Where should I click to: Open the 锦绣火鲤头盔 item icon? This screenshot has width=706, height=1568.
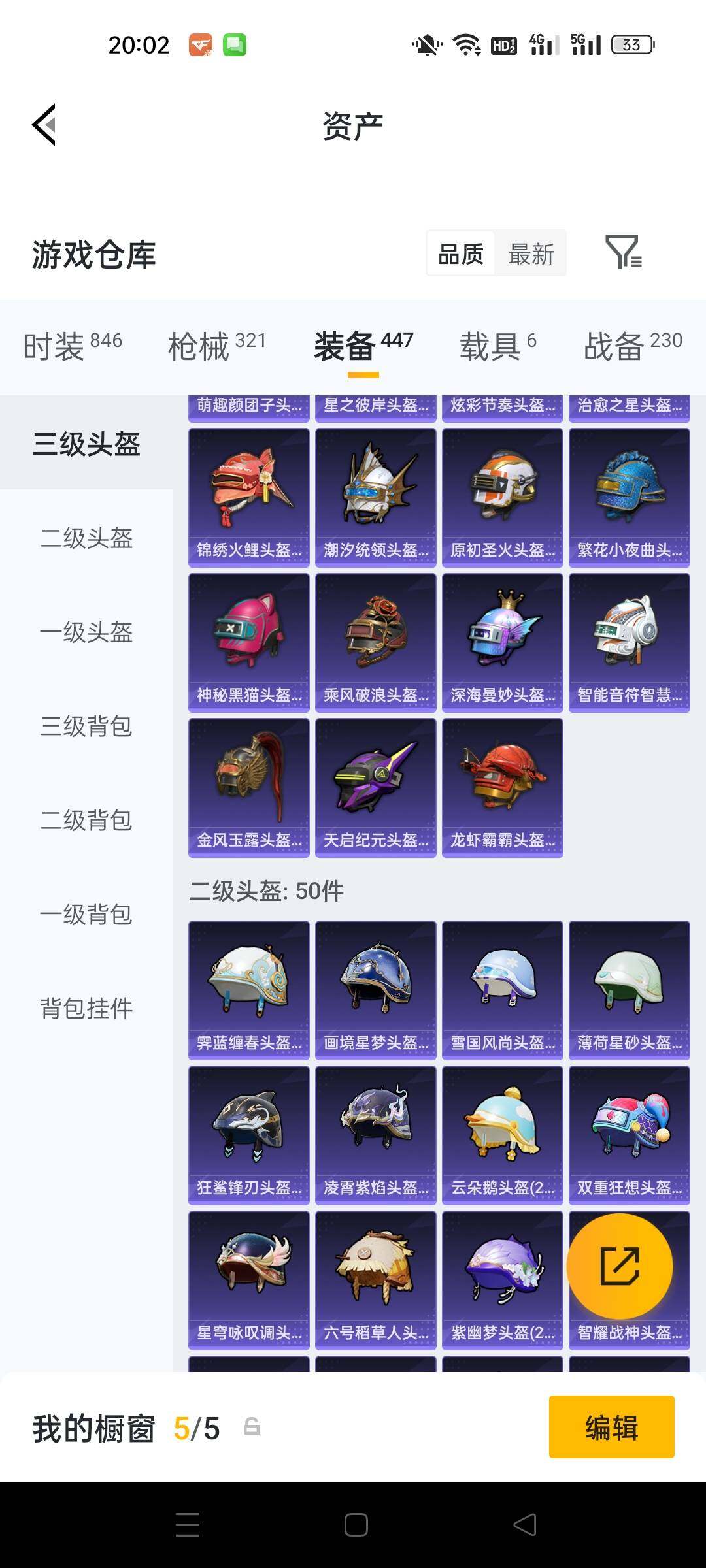(x=248, y=497)
